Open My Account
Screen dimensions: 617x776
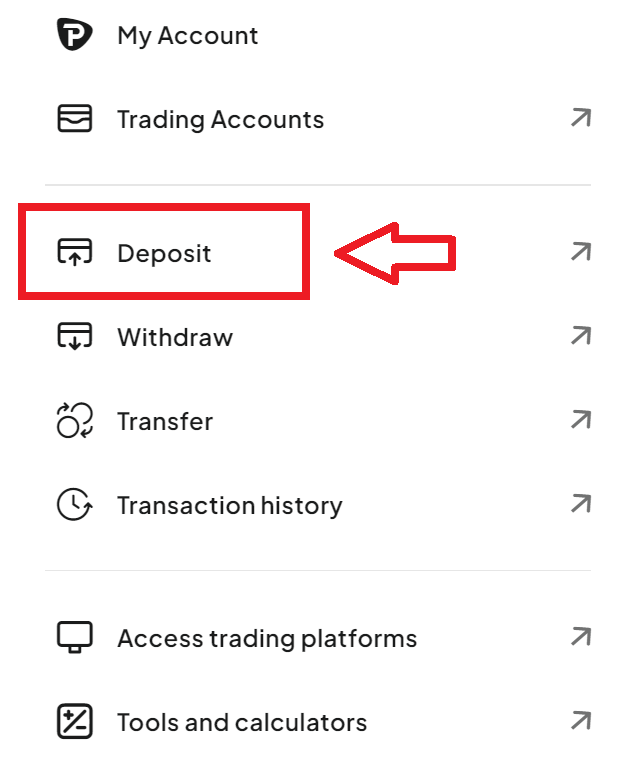(187, 36)
